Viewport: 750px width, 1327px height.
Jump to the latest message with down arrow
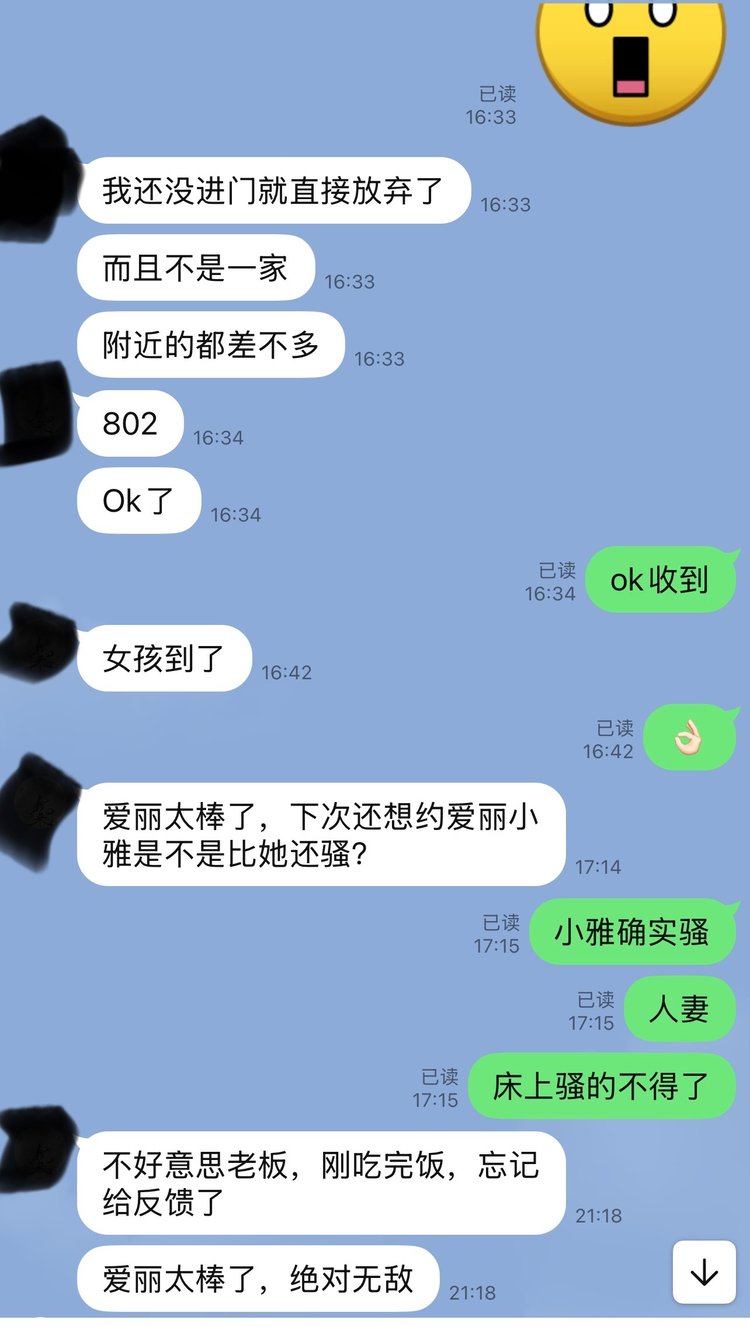(x=704, y=1272)
